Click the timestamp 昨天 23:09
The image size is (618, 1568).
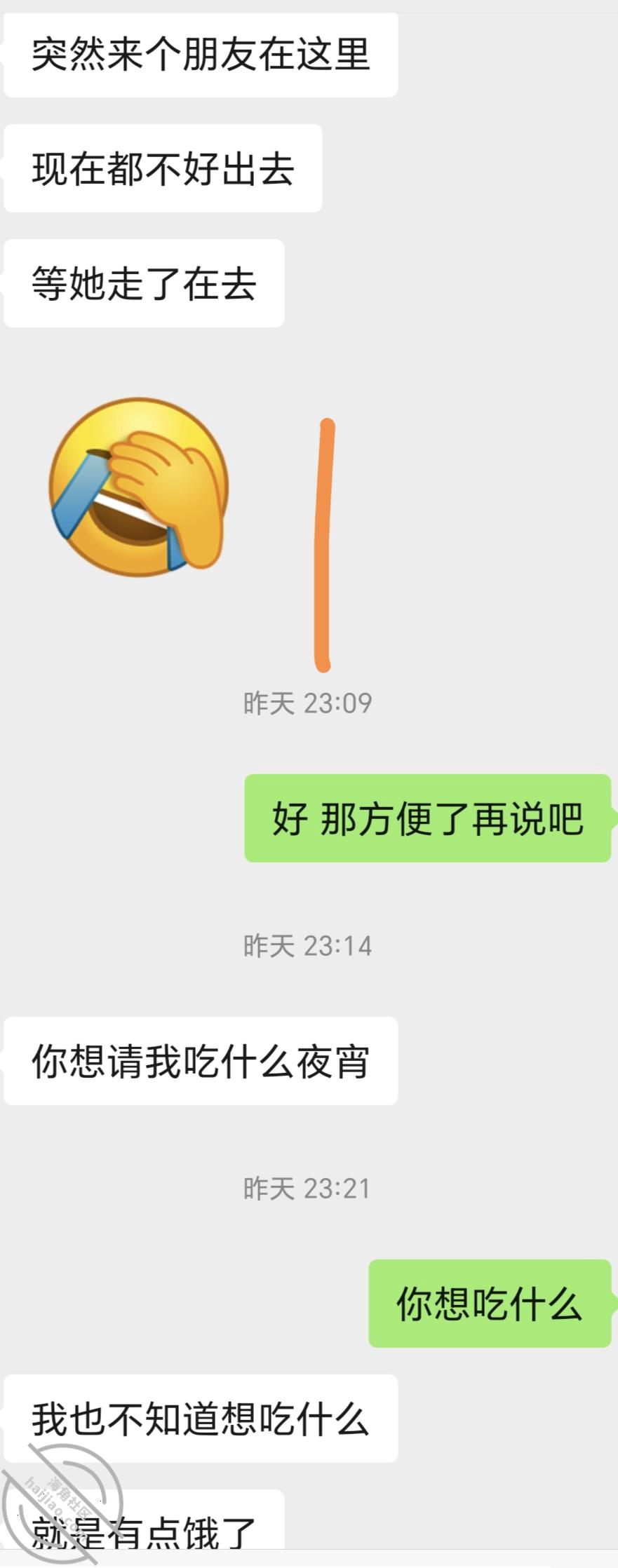tap(309, 703)
